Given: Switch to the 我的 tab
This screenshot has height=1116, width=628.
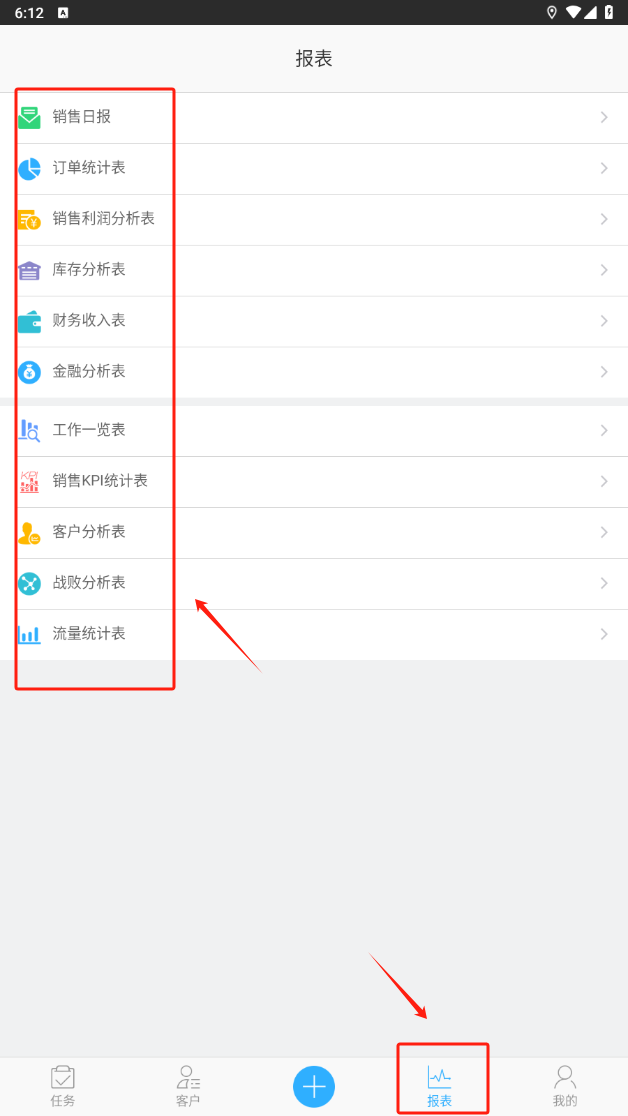Looking at the screenshot, I should coord(565,1086).
